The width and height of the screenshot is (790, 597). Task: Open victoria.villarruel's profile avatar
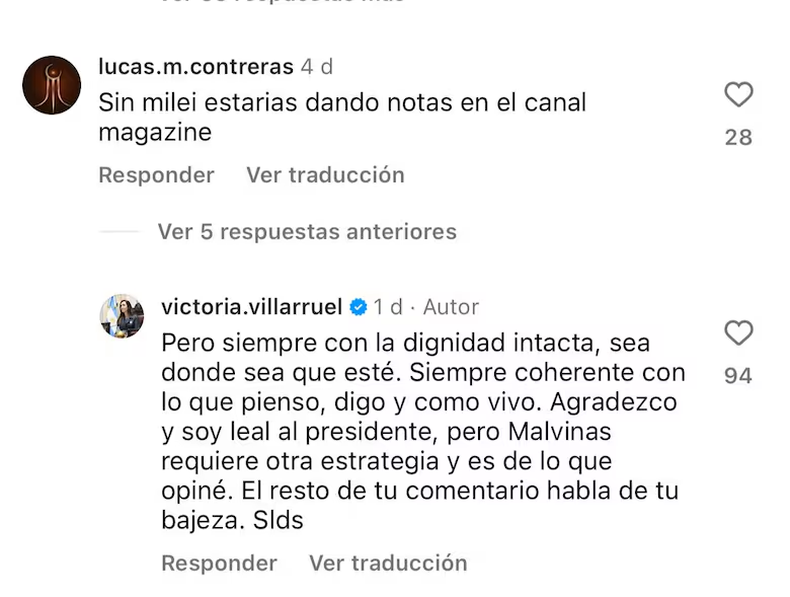122,316
